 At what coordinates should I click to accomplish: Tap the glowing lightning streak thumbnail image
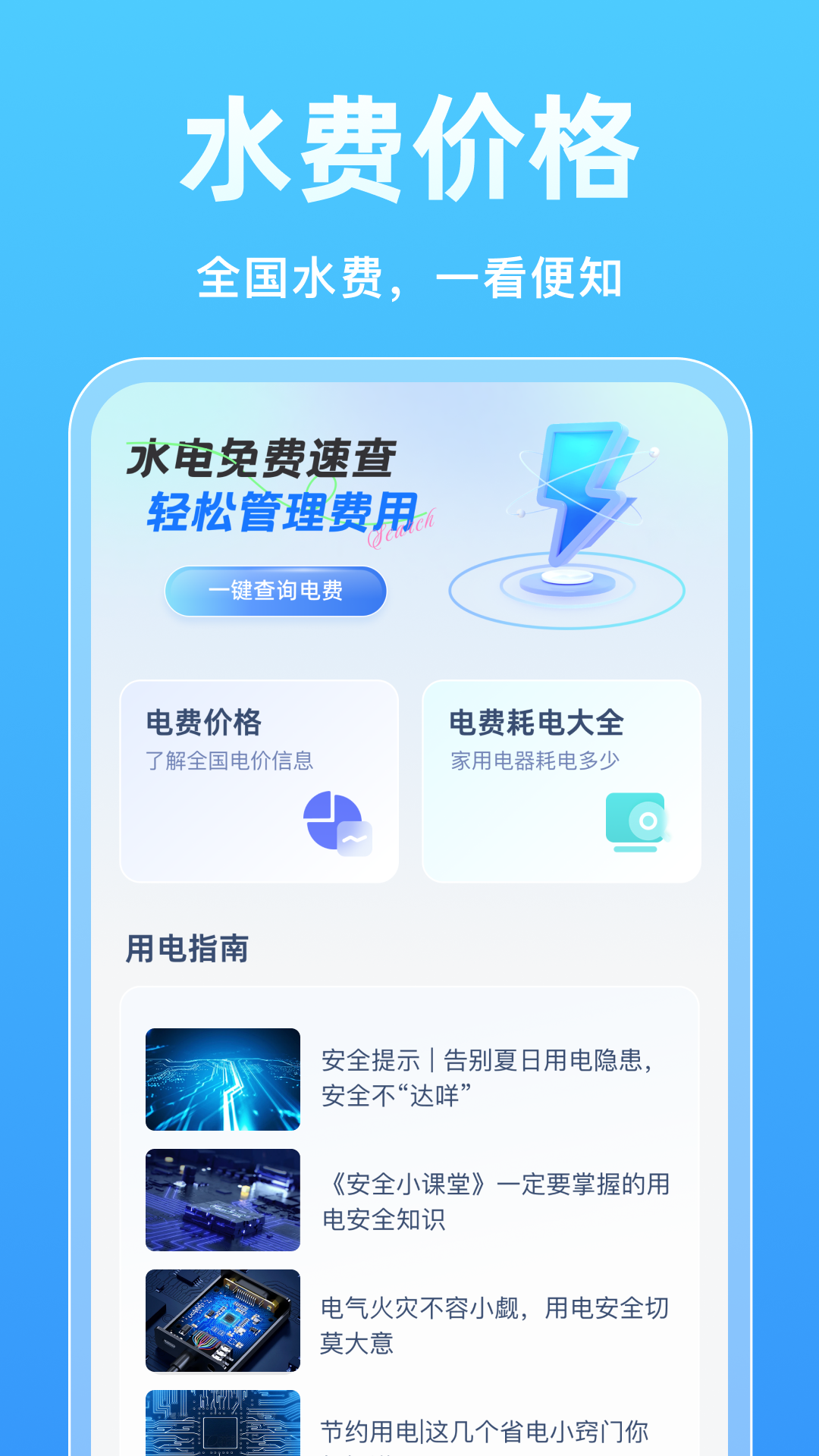click(222, 1077)
